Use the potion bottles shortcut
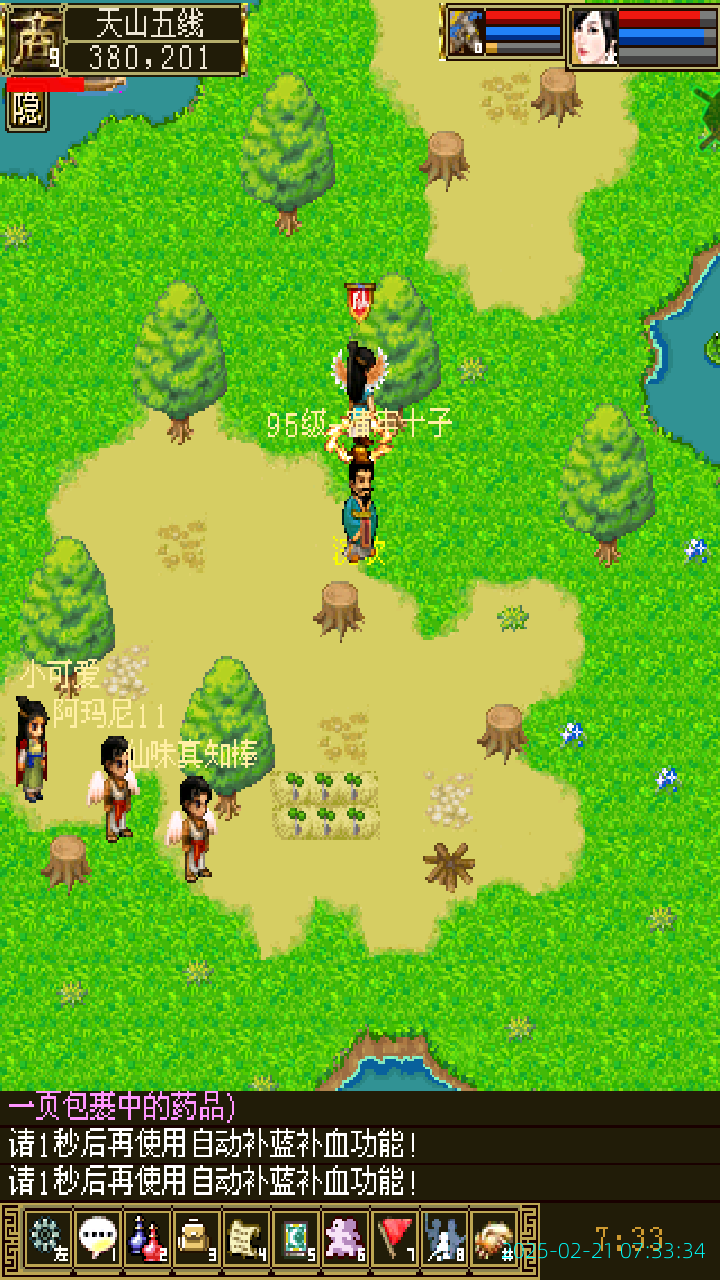The height and width of the screenshot is (1280, 720). 147,1239
